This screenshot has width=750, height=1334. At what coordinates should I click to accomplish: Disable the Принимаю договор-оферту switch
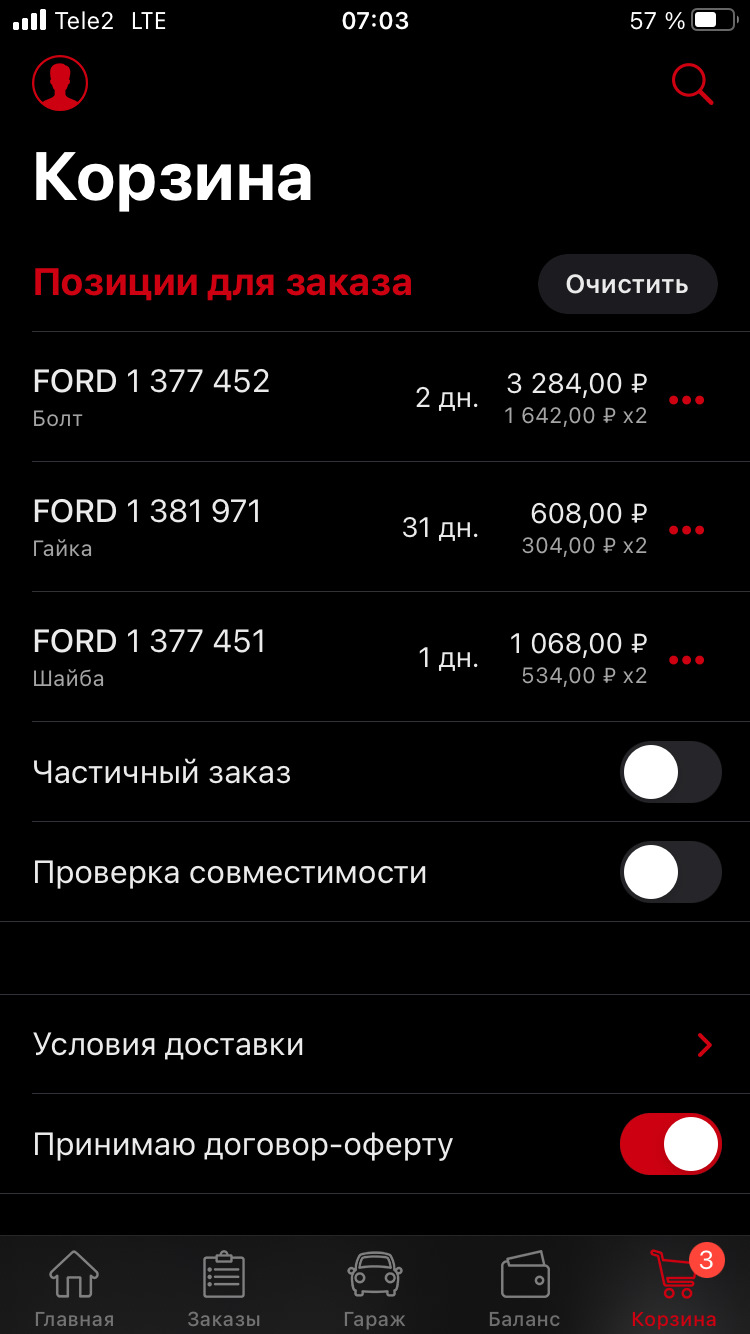pyautogui.click(x=671, y=1144)
